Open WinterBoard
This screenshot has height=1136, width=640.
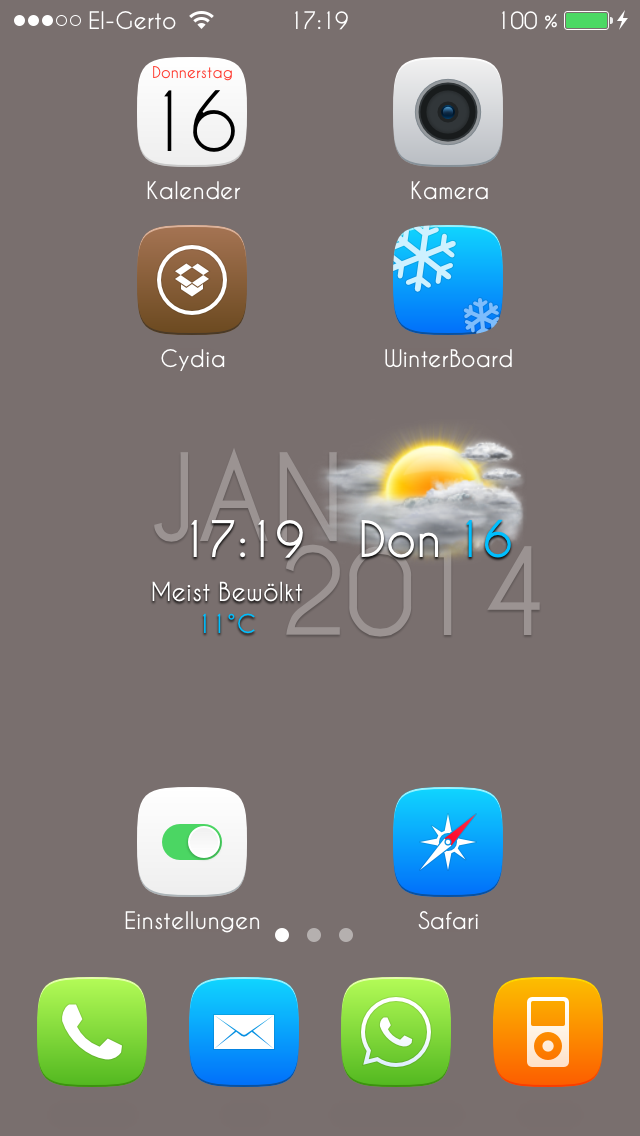click(x=448, y=280)
